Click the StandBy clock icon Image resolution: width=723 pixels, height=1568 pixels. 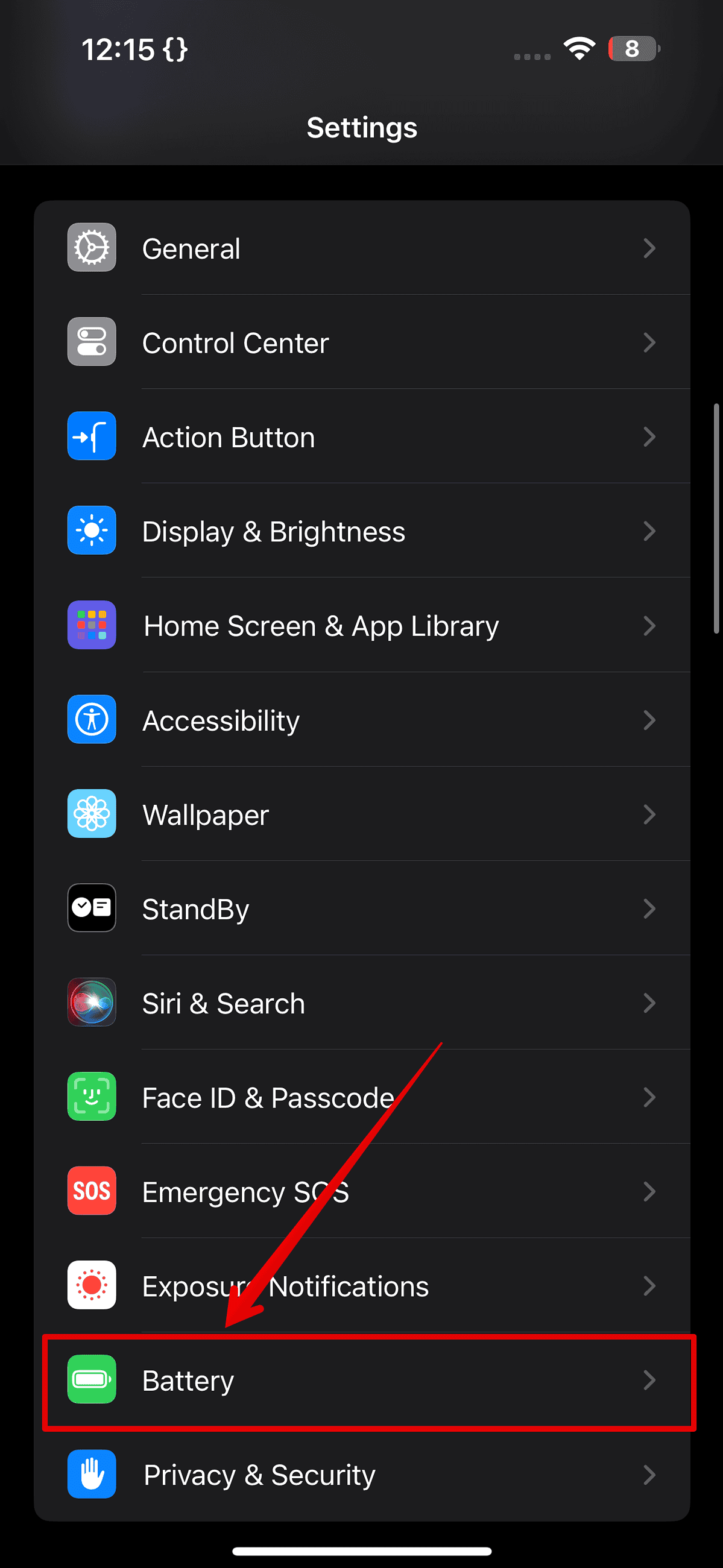tap(92, 908)
